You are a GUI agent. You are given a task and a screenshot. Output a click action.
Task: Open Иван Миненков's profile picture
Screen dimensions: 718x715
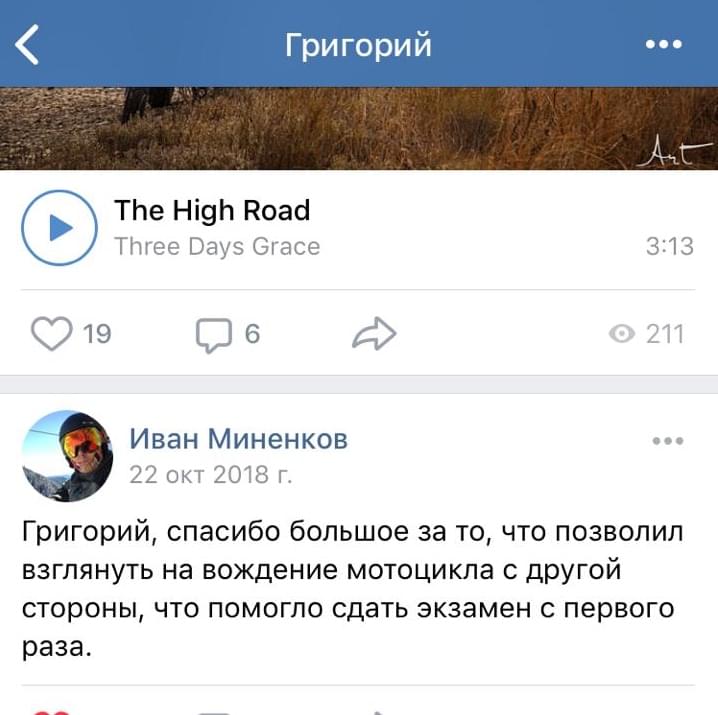(67, 455)
